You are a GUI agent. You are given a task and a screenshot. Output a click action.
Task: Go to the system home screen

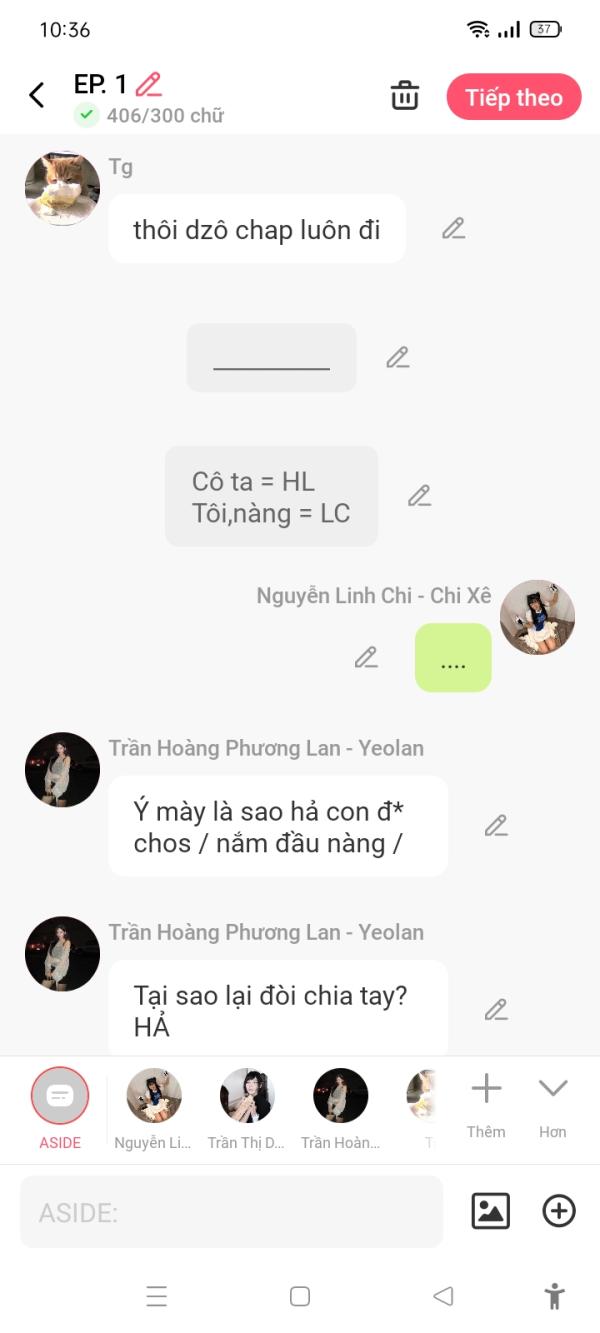click(x=299, y=1297)
